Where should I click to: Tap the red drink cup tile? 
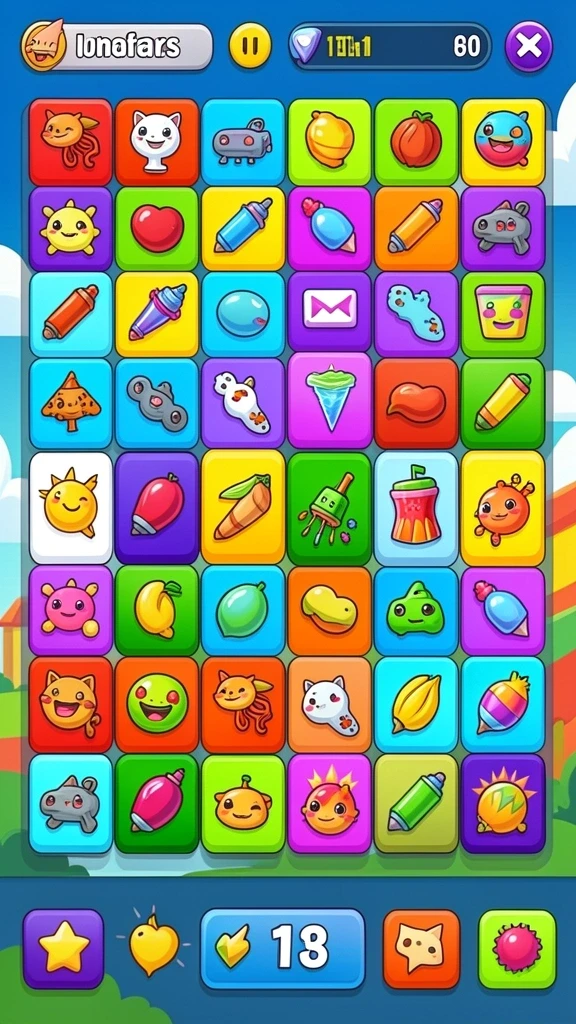click(416, 507)
